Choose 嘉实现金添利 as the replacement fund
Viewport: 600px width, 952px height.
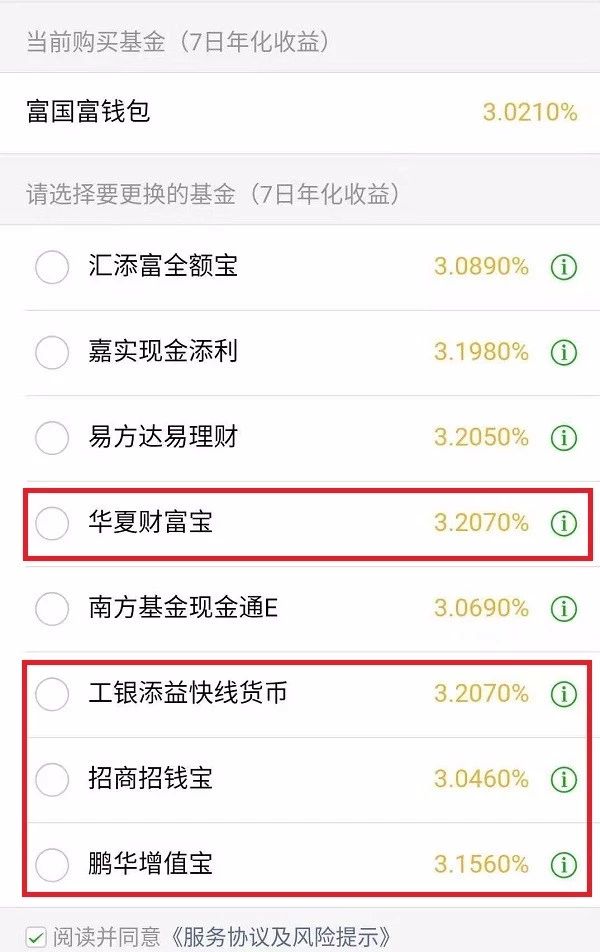pos(52,352)
